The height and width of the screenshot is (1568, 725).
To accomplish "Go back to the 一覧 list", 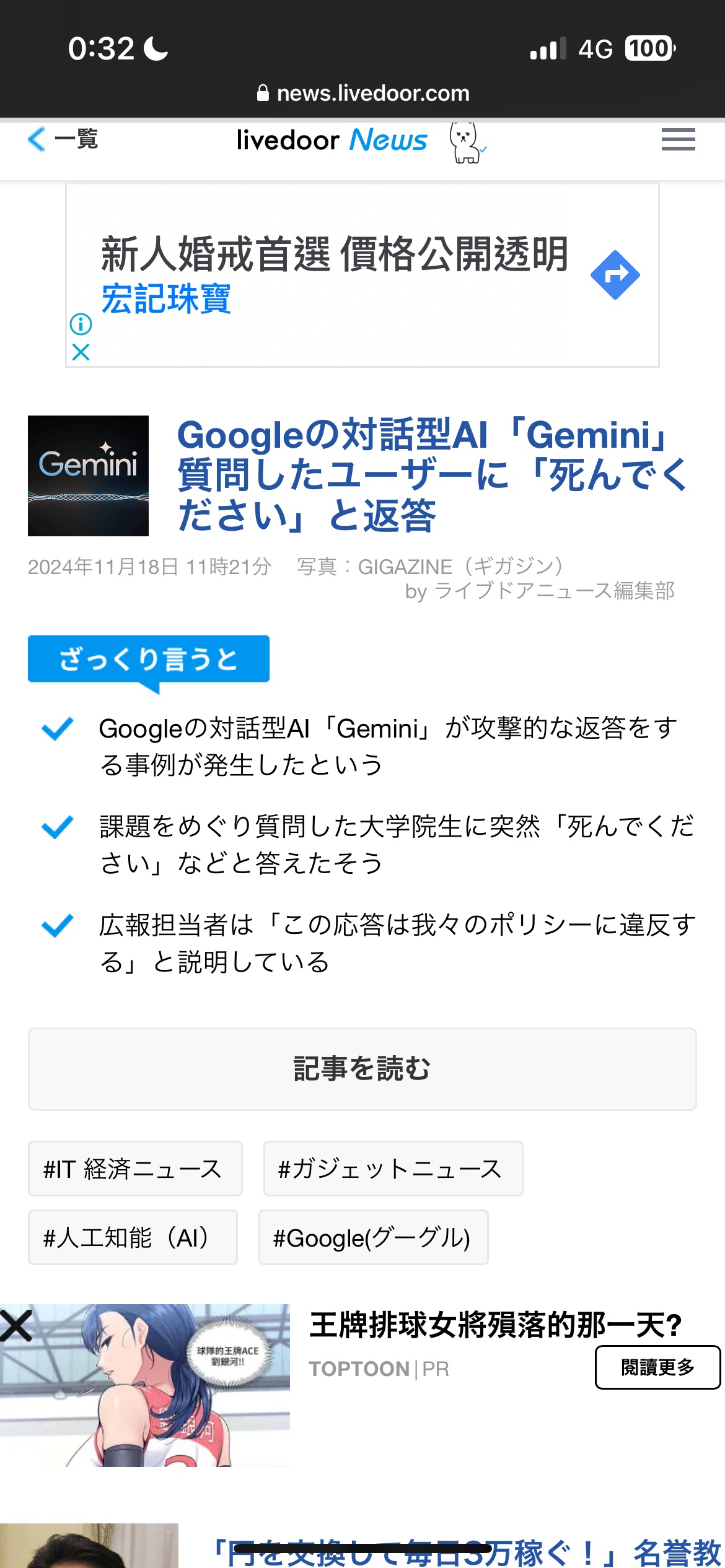I will (63, 139).
